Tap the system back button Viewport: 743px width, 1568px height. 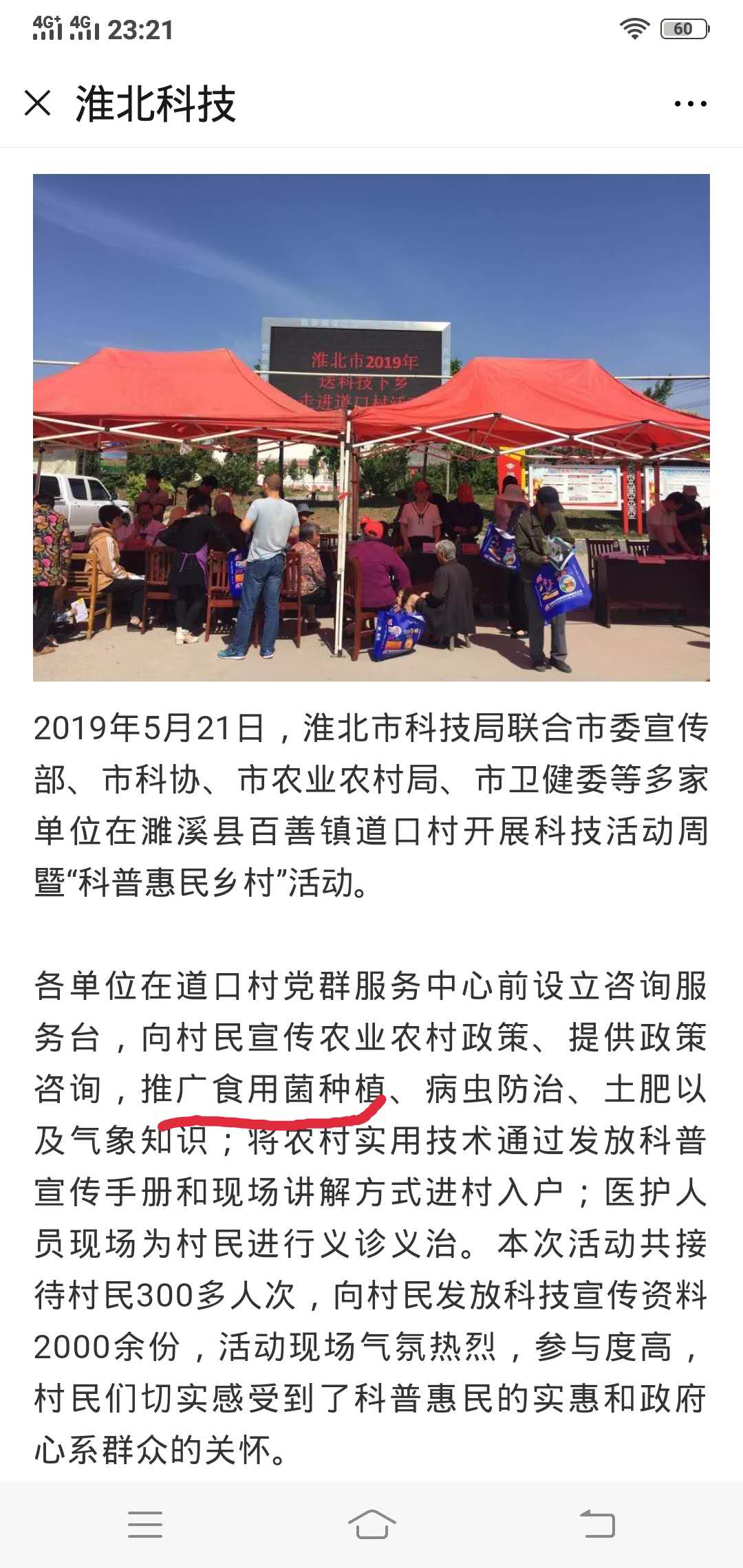coord(597,1524)
